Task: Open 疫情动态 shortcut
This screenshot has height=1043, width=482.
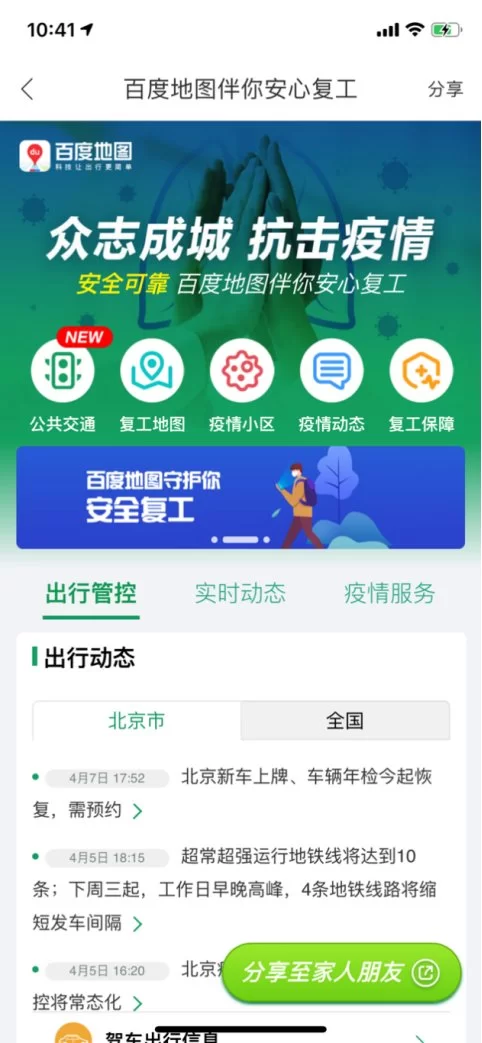Action: [x=331, y=384]
